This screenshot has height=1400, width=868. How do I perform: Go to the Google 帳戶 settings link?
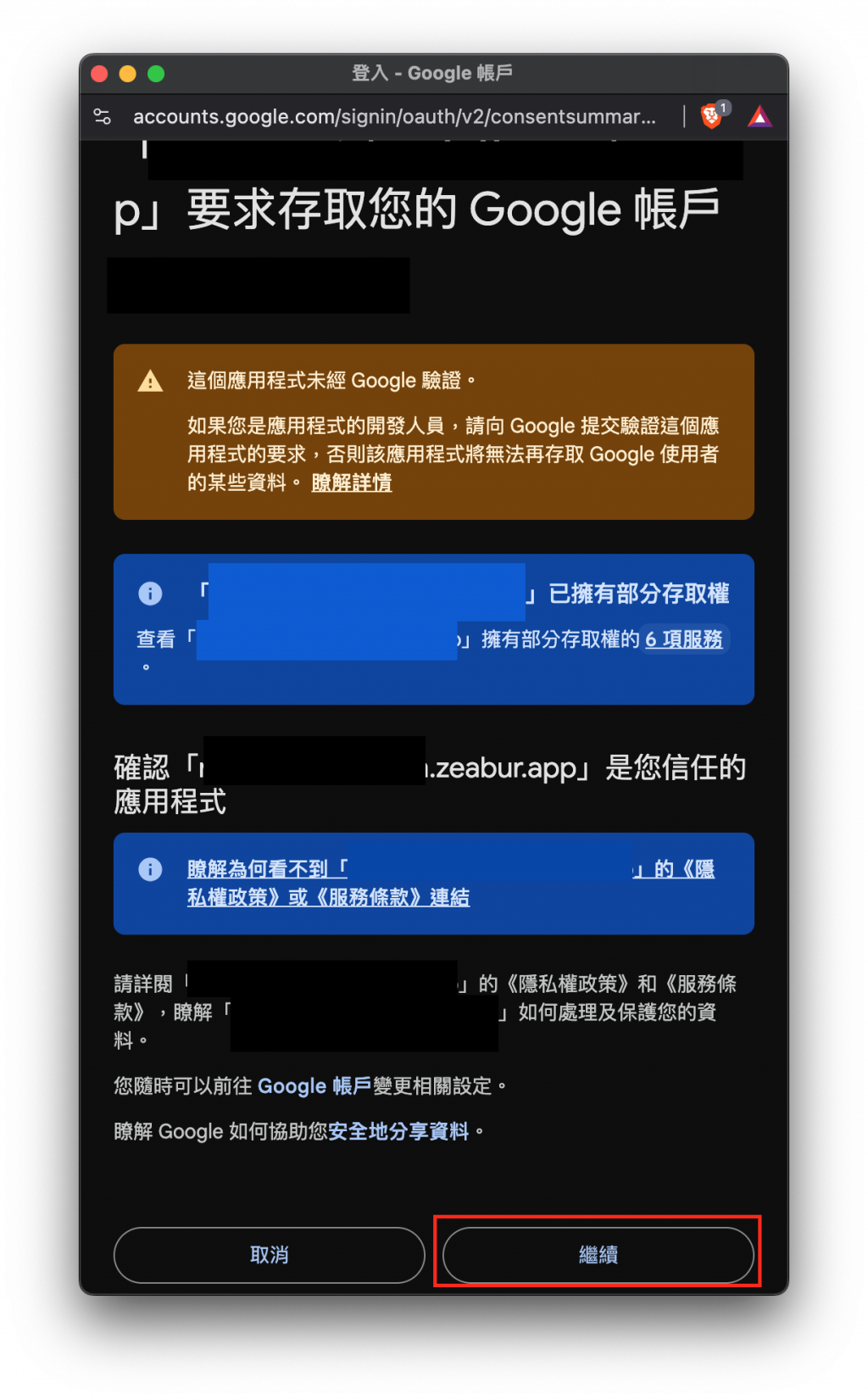[314, 1085]
